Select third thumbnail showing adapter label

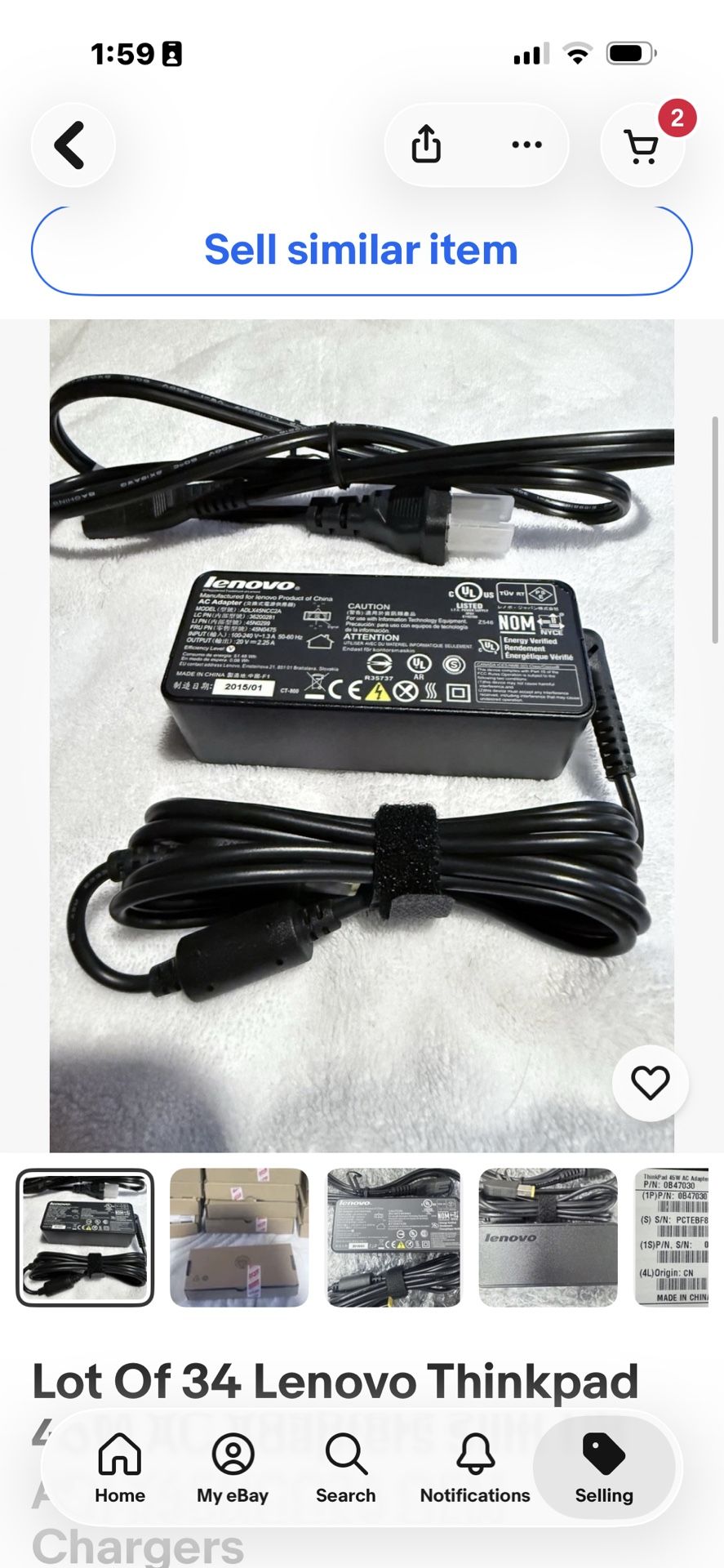[393, 1237]
